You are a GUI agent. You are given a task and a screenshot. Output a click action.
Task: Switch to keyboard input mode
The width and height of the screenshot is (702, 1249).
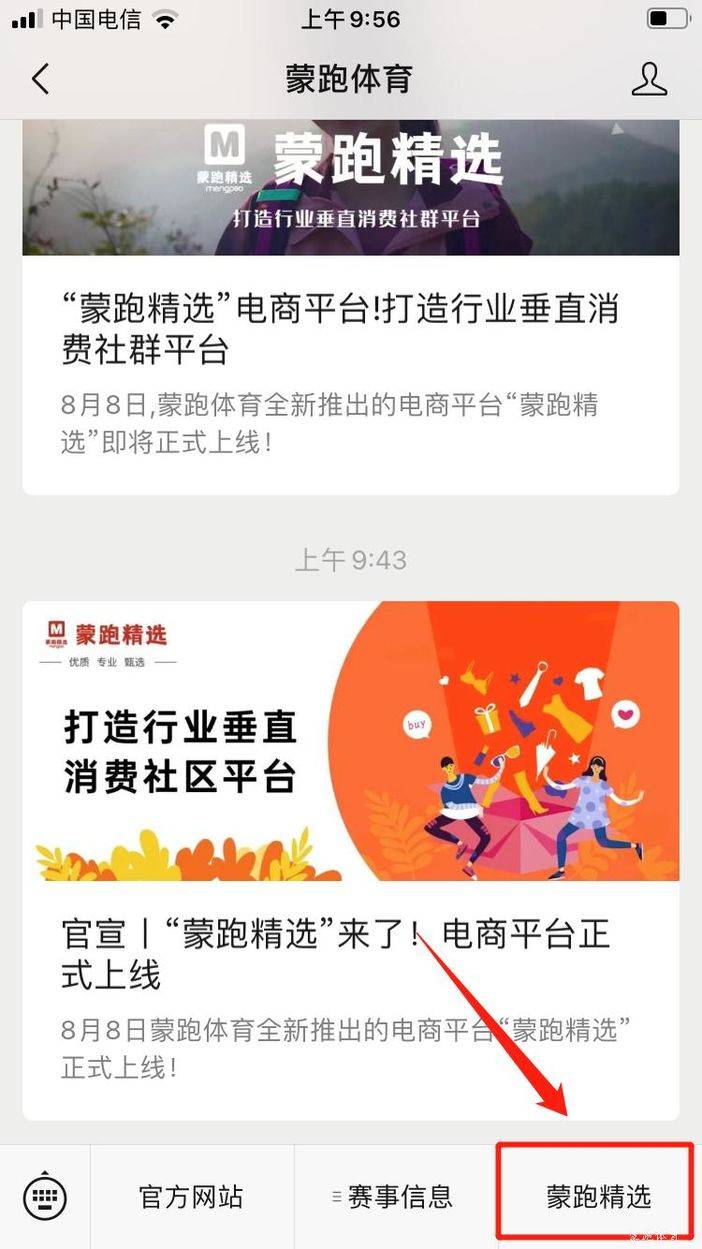[x=45, y=1196]
